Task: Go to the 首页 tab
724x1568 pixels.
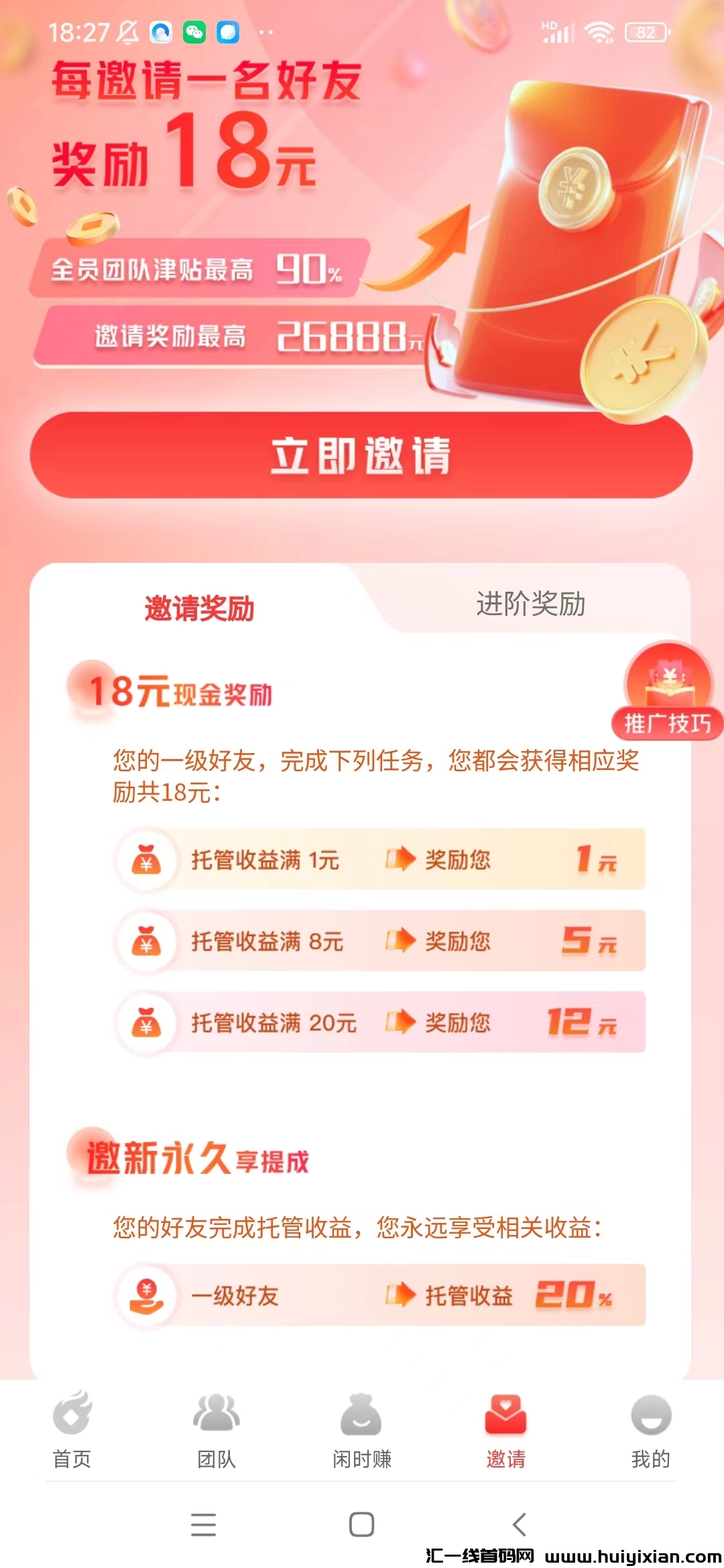Action: (x=72, y=1429)
